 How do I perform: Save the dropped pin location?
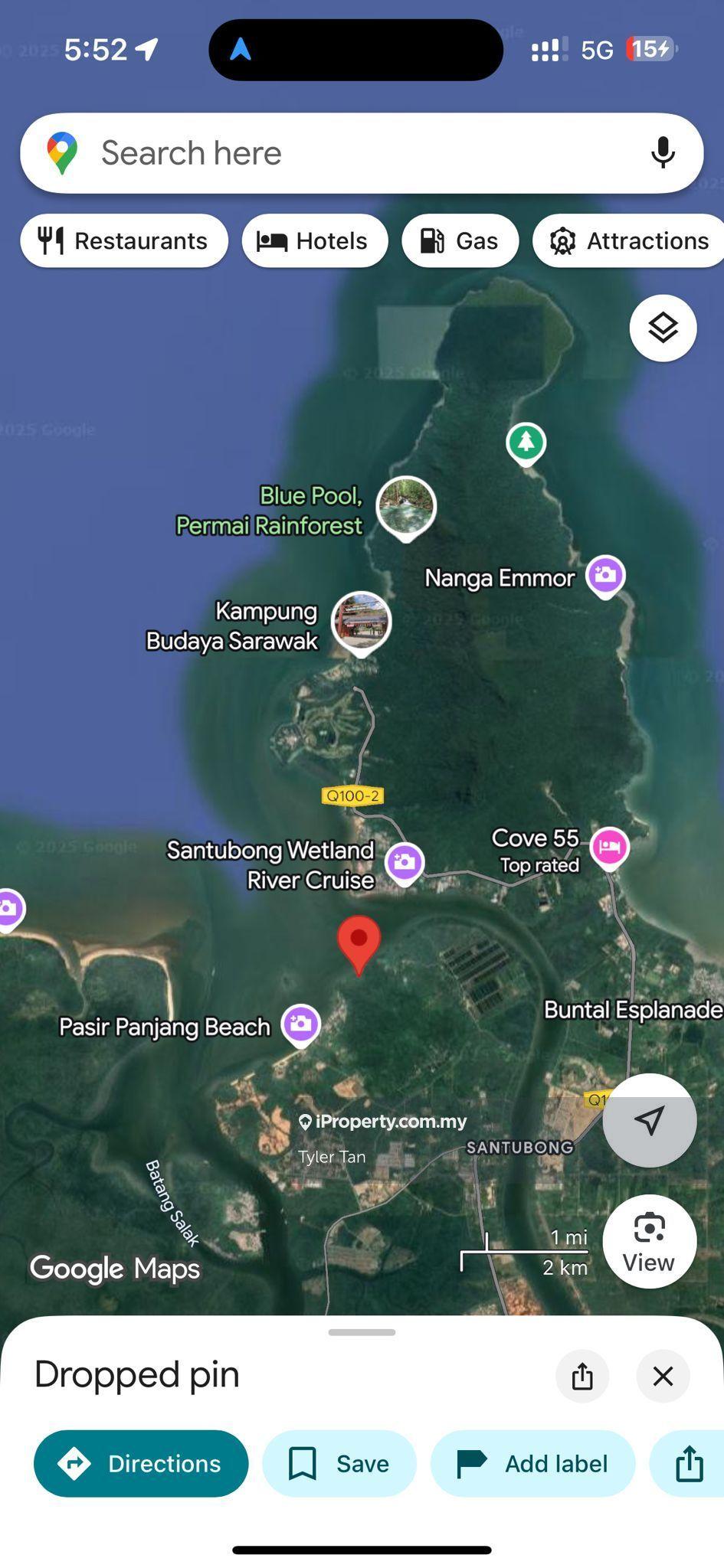click(x=339, y=1463)
